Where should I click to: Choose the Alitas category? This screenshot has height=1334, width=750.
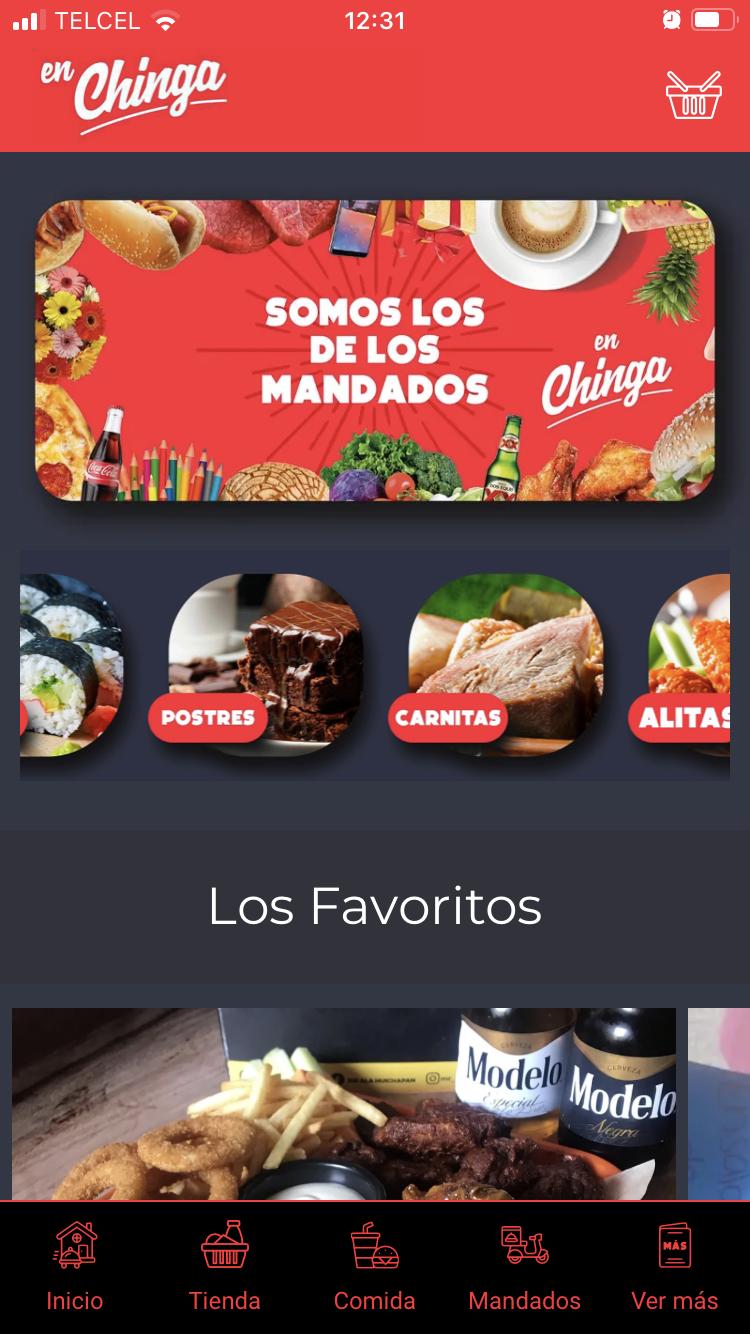pyautogui.click(x=690, y=664)
